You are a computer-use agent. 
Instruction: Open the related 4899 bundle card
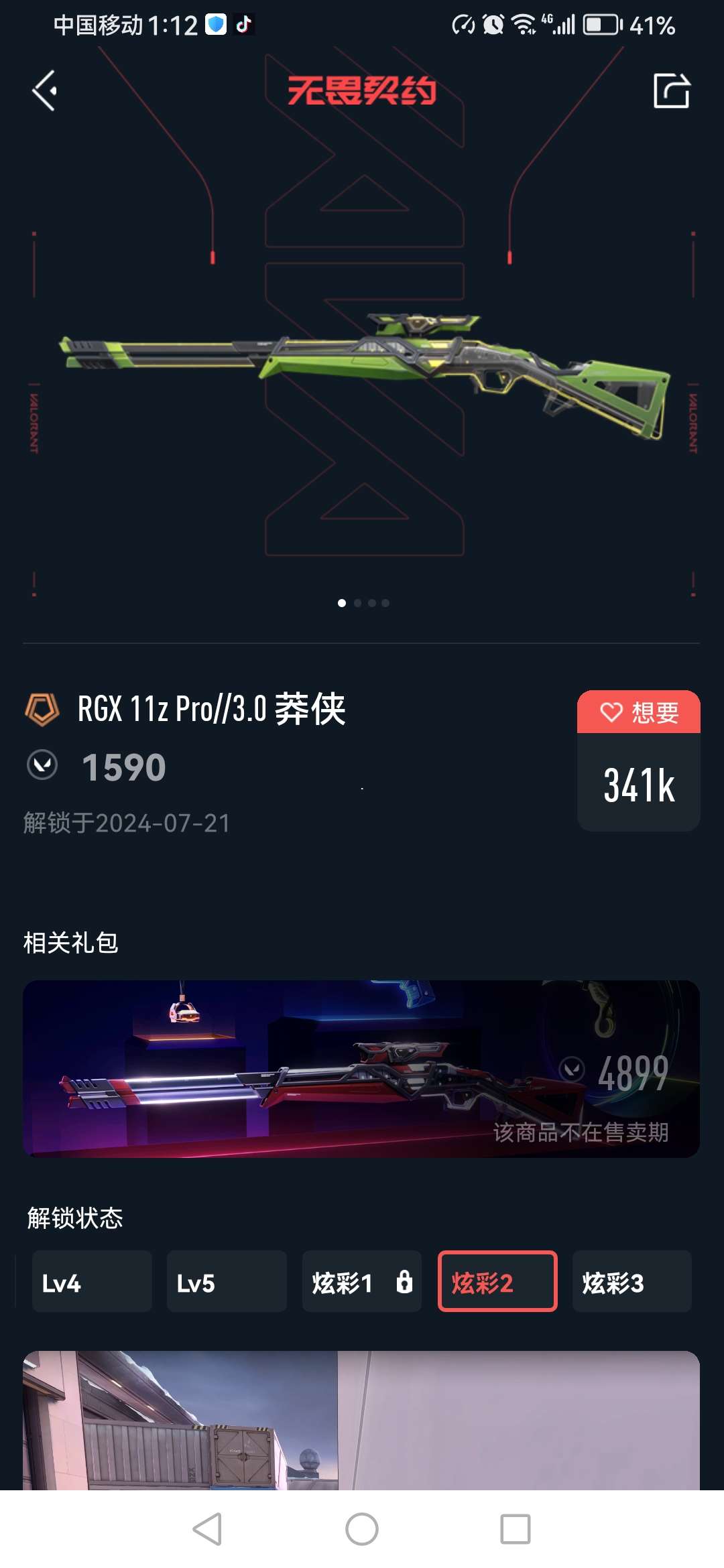click(361, 1068)
